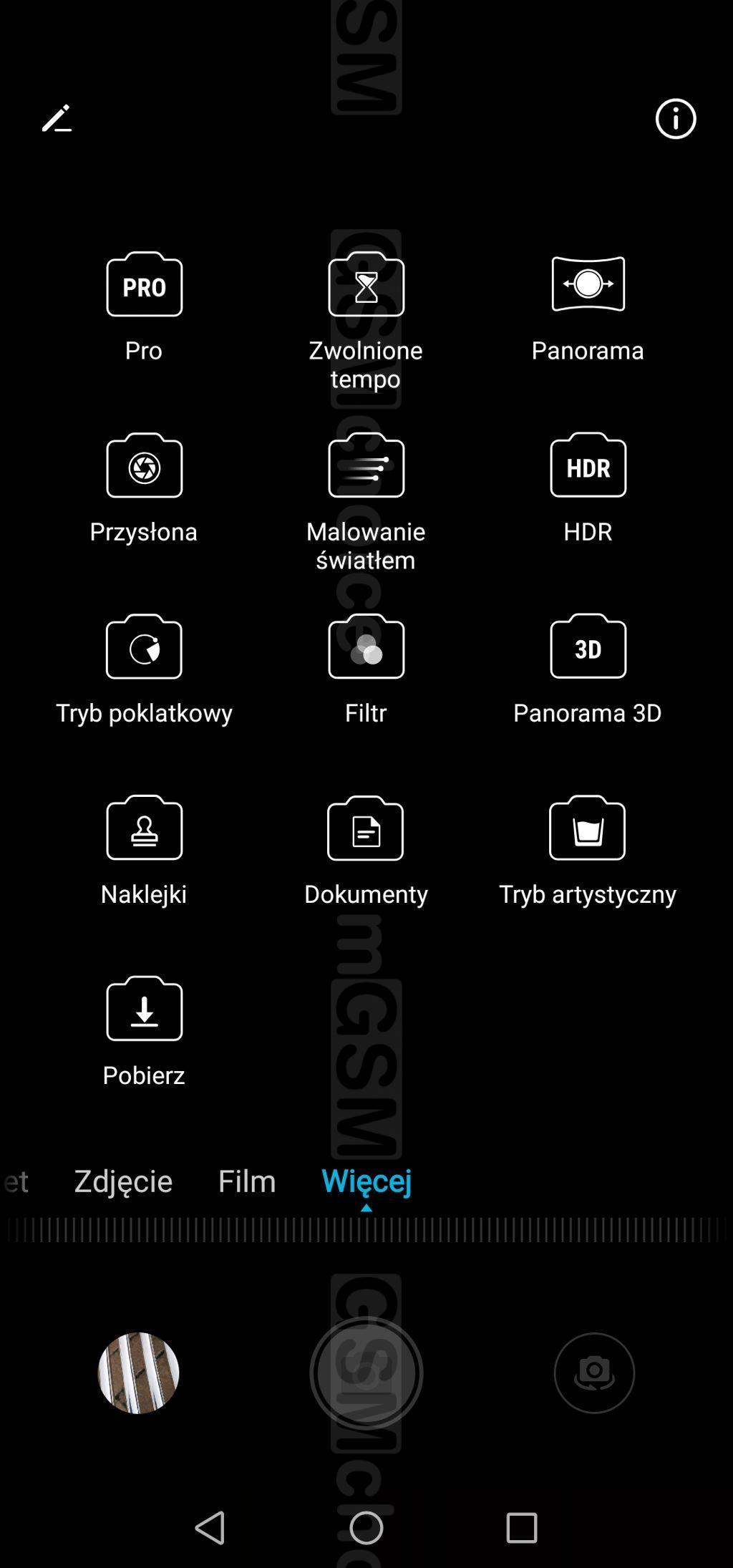Viewport: 733px width, 1568px height.
Task: Open Malowanie światłem mode
Action: [366, 502]
